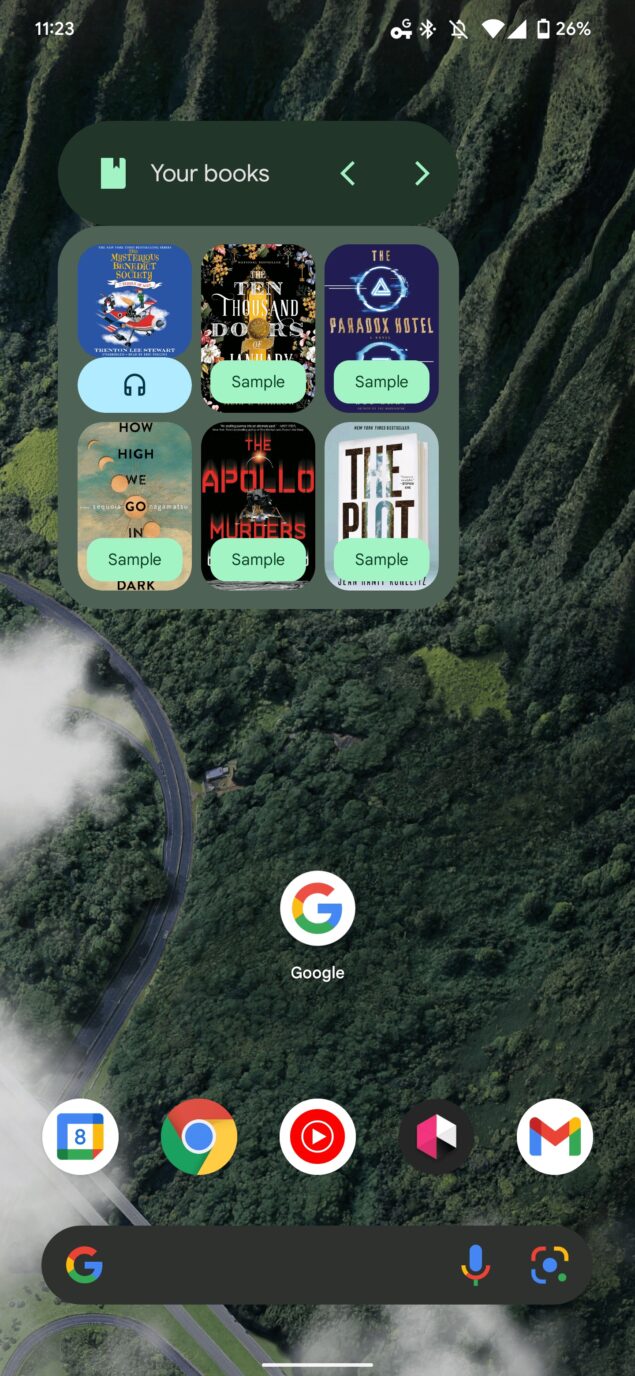This screenshot has height=1376, width=635.
Task: Show previous books in the widget
Action: (x=348, y=174)
